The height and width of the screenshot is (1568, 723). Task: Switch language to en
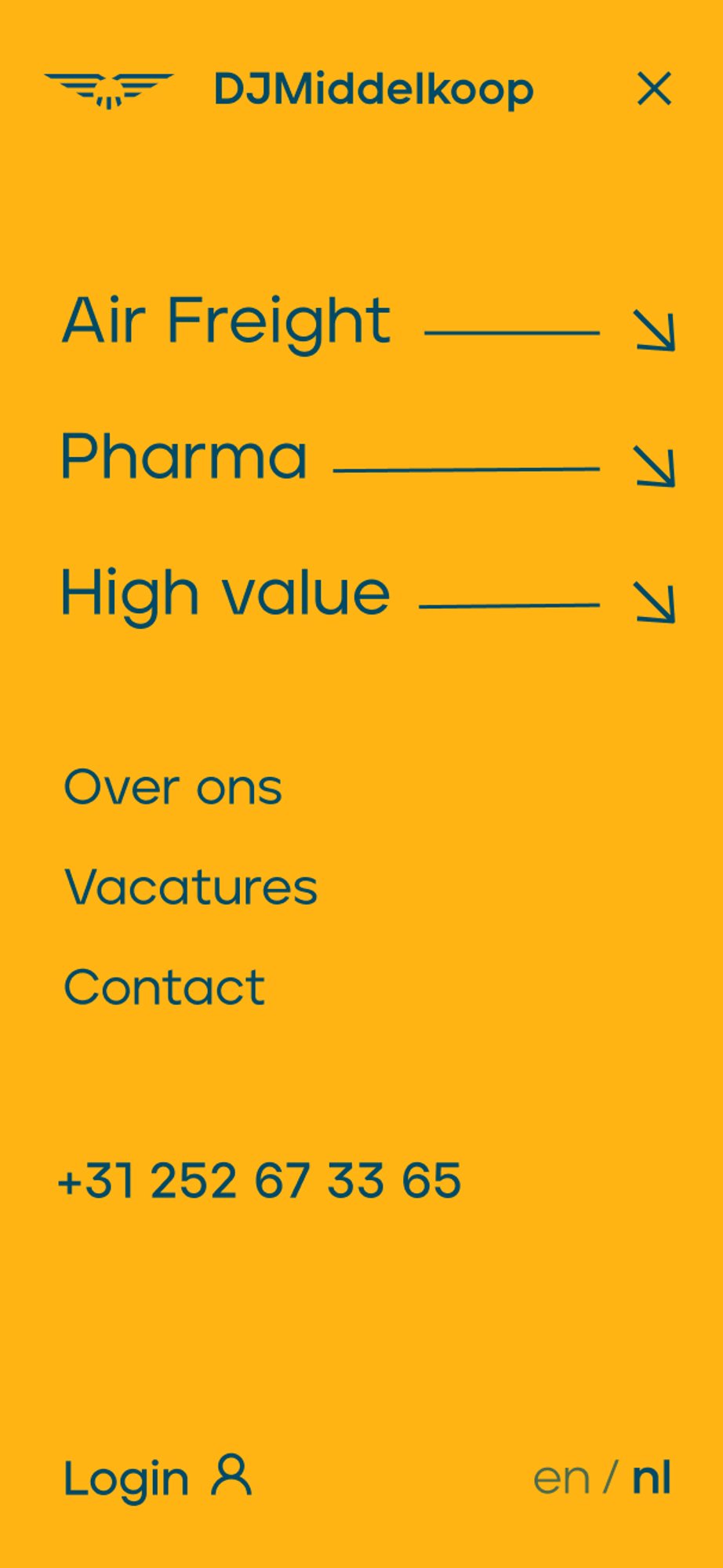coord(561,1479)
